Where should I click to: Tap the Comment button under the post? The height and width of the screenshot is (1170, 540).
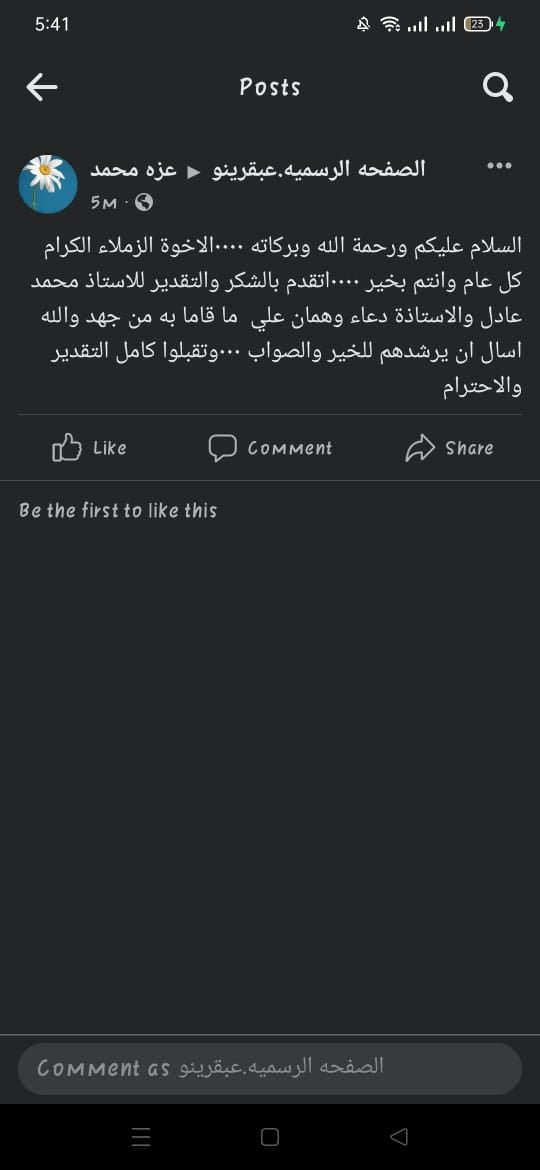(270, 448)
